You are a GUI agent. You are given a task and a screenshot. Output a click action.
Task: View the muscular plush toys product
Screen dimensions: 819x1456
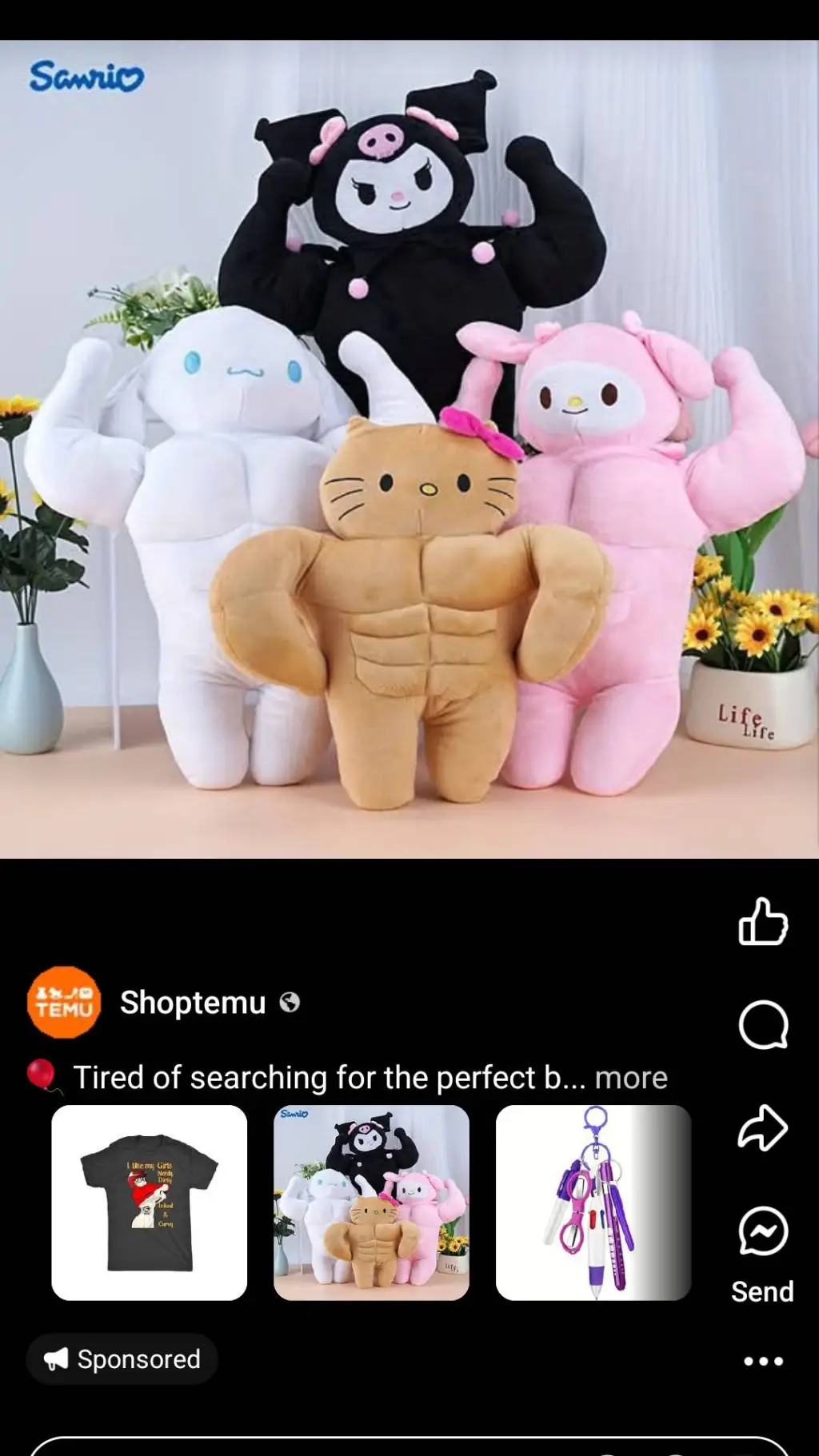[371, 1203]
